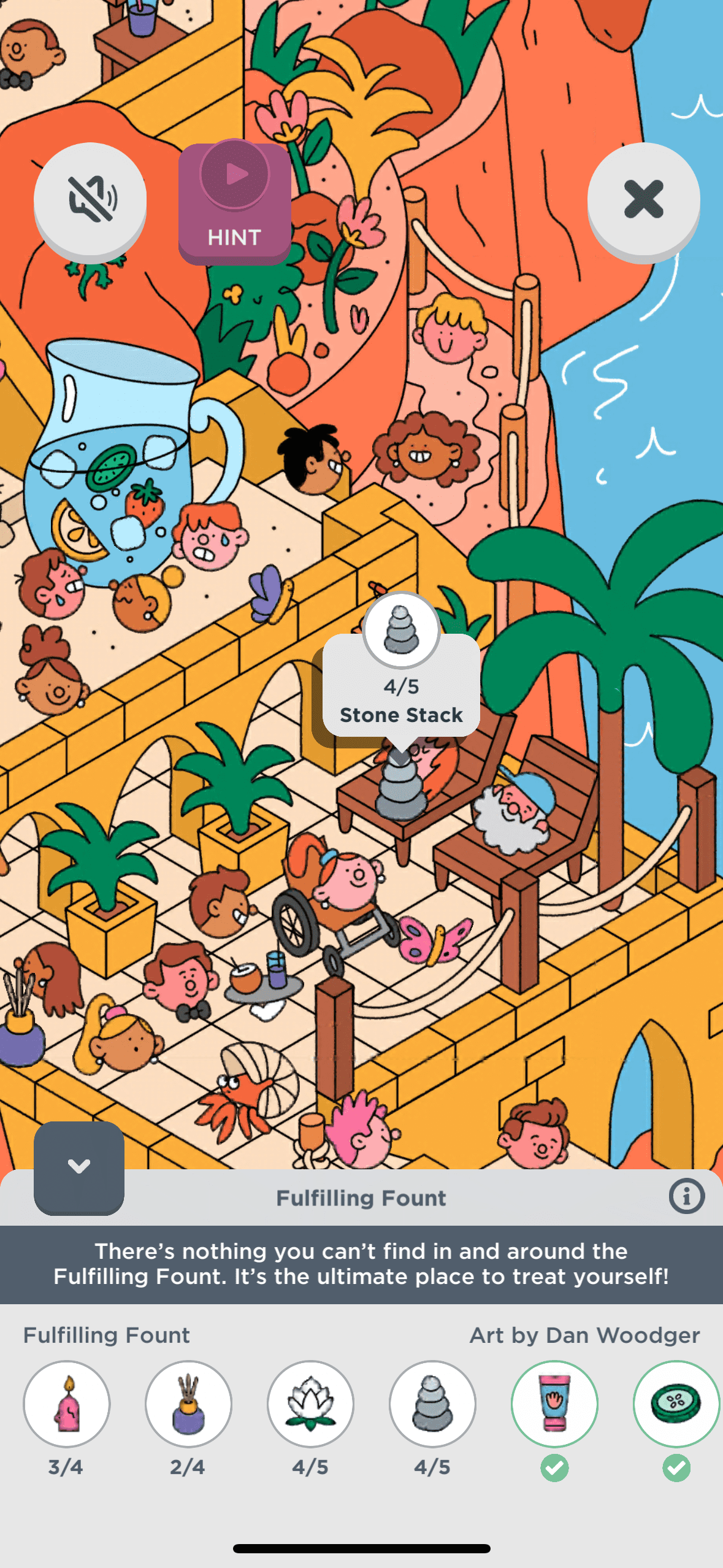Close the puzzle with the X
The image size is (723, 1568).
click(x=643, y=199)
